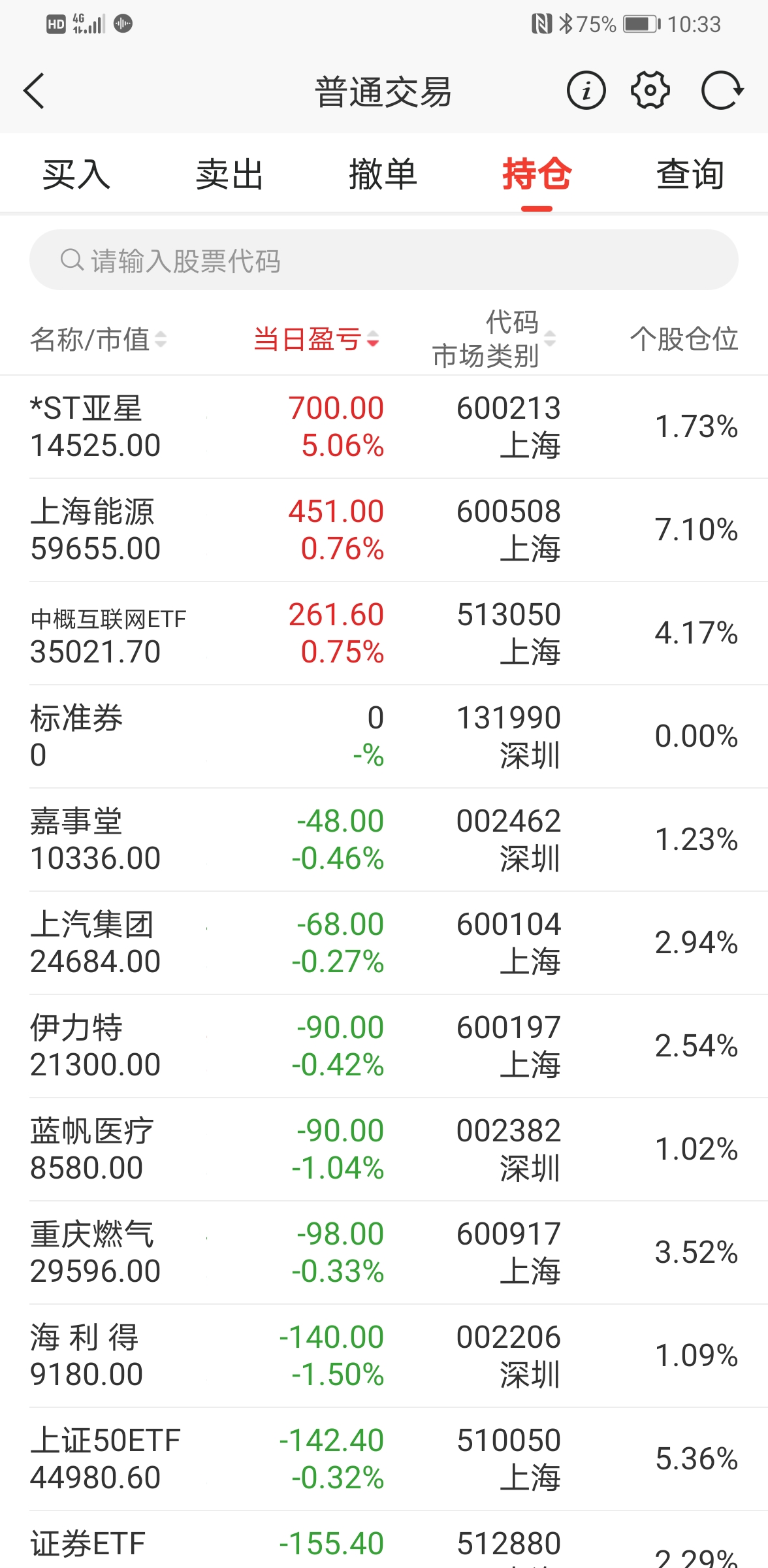Open the 嘉事堂 holding row
Image resolution: width=768 pixels, height=1568 pixels.
[x=383, y=840]
